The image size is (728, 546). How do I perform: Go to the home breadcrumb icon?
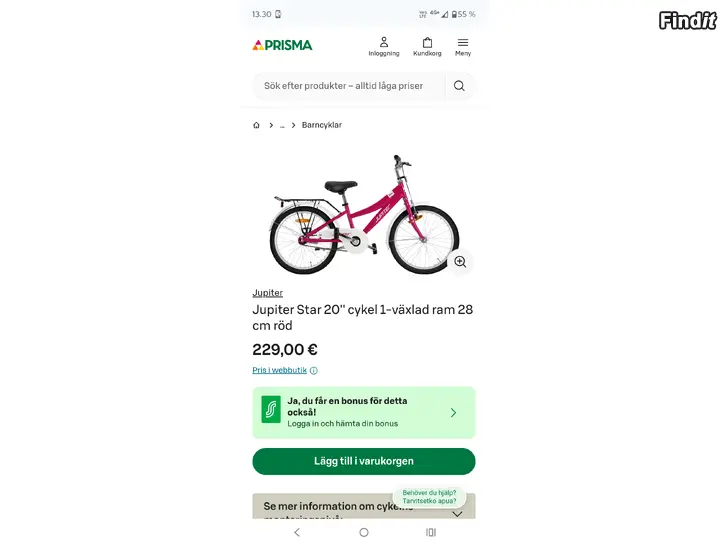click(257, 125)
